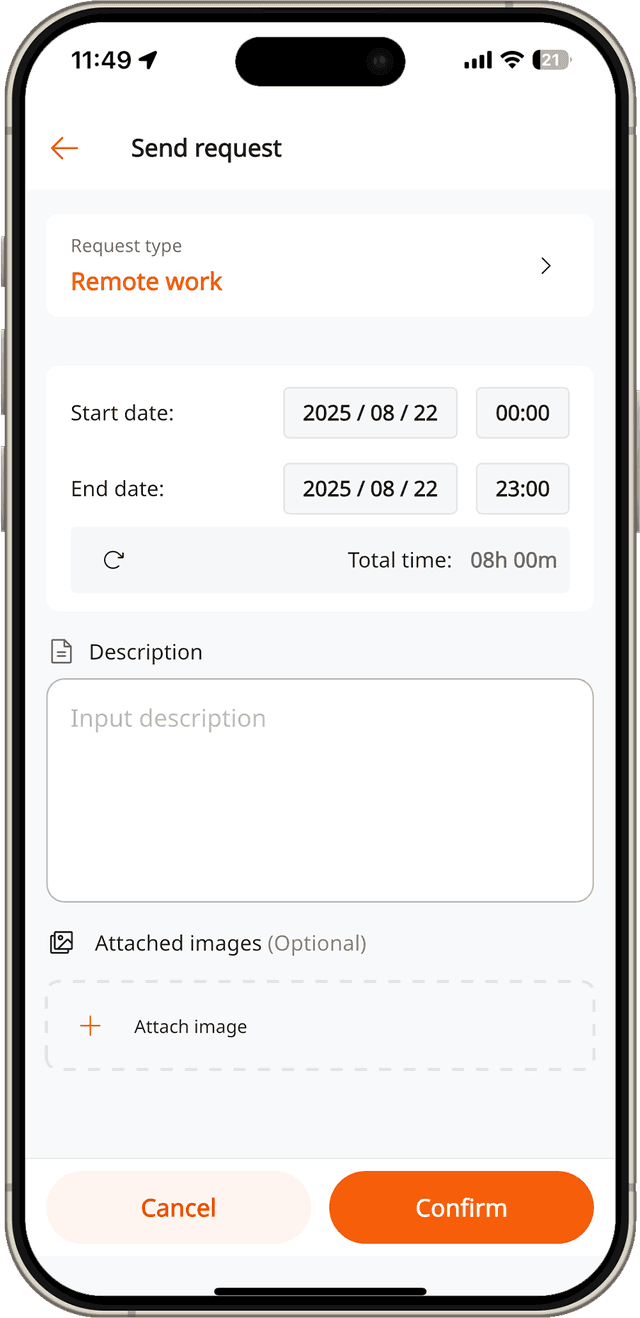Change the end date field
The image size is (640, 1318).
pos(370,489)
